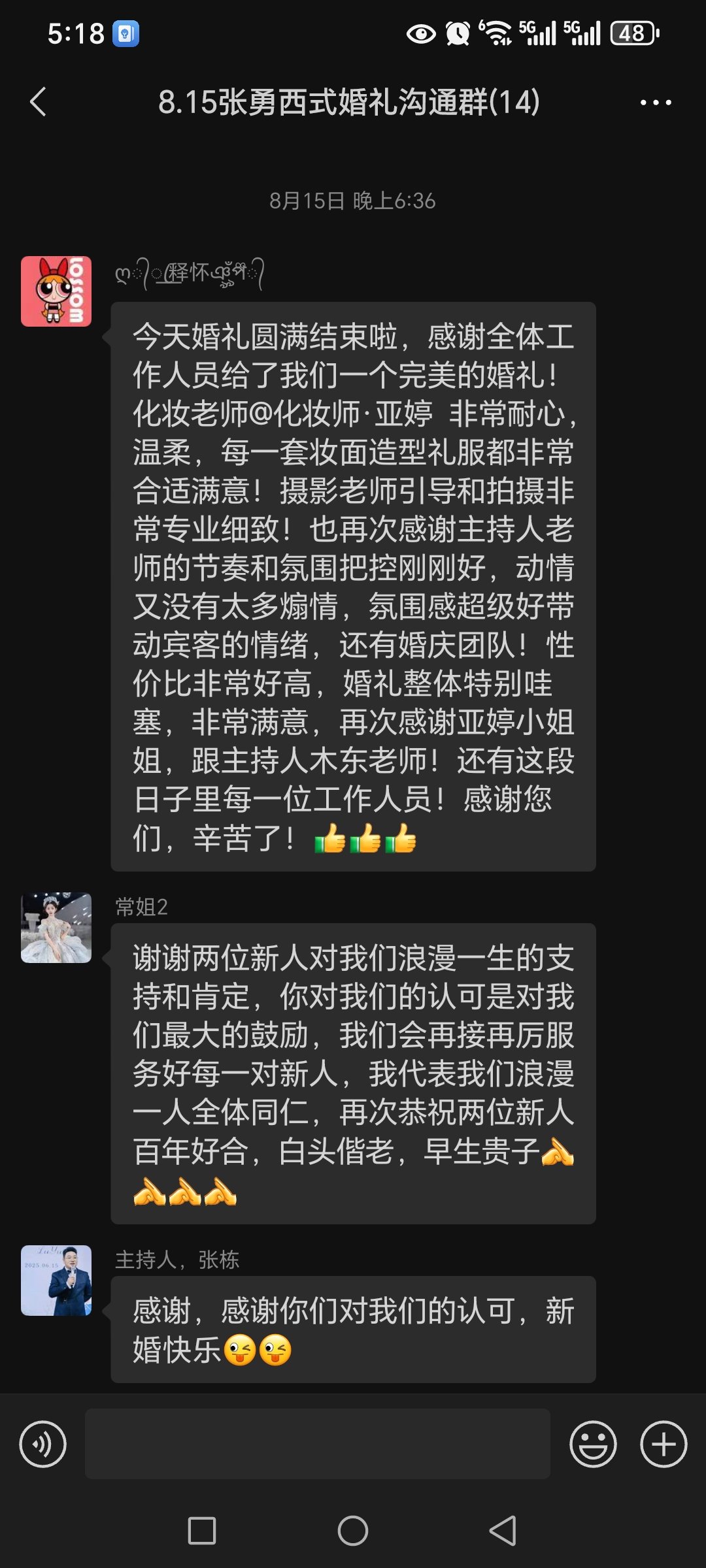View profile of 常姐2 via avatar
Viewport: 706px width, 1568px height.
pos(56,928)
